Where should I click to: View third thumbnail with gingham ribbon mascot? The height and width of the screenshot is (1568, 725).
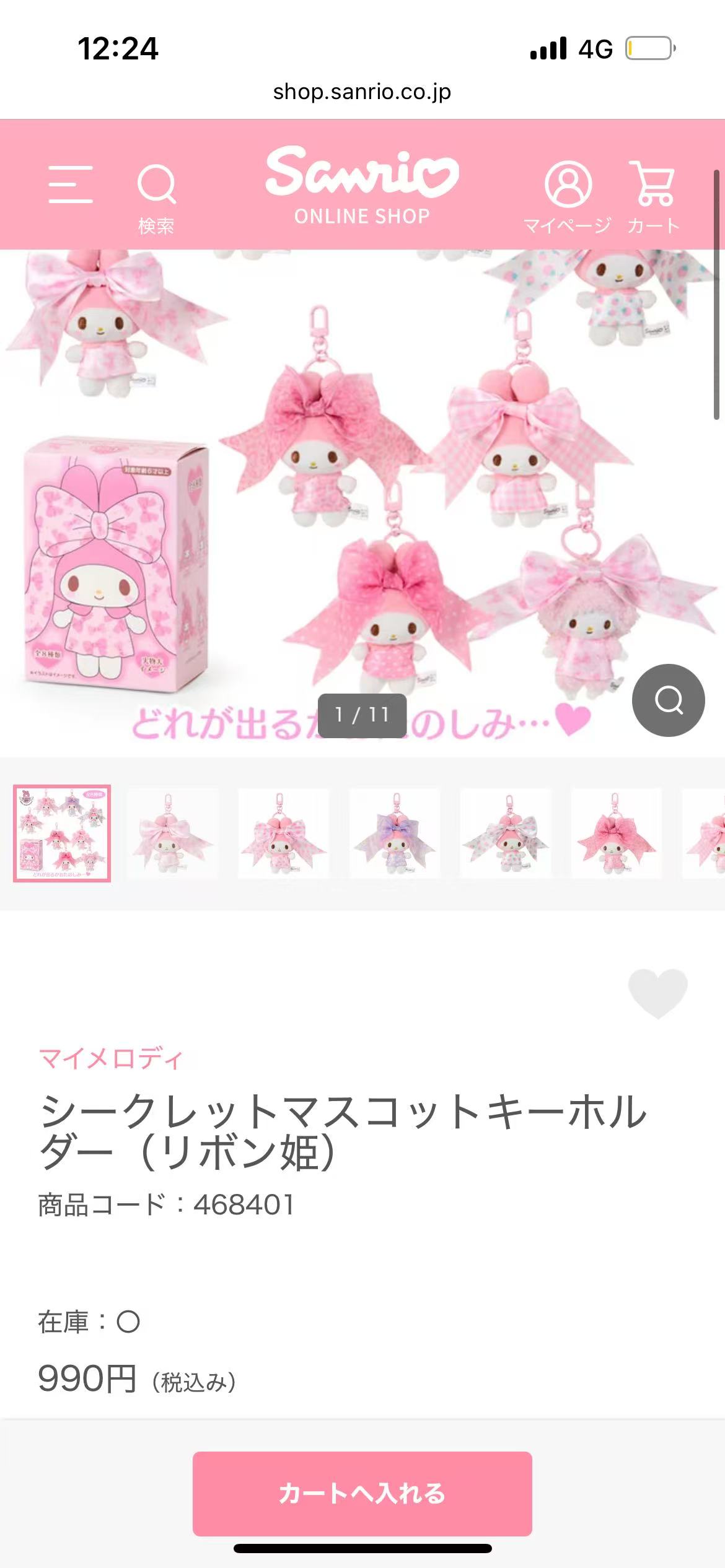tap(284, 833)
